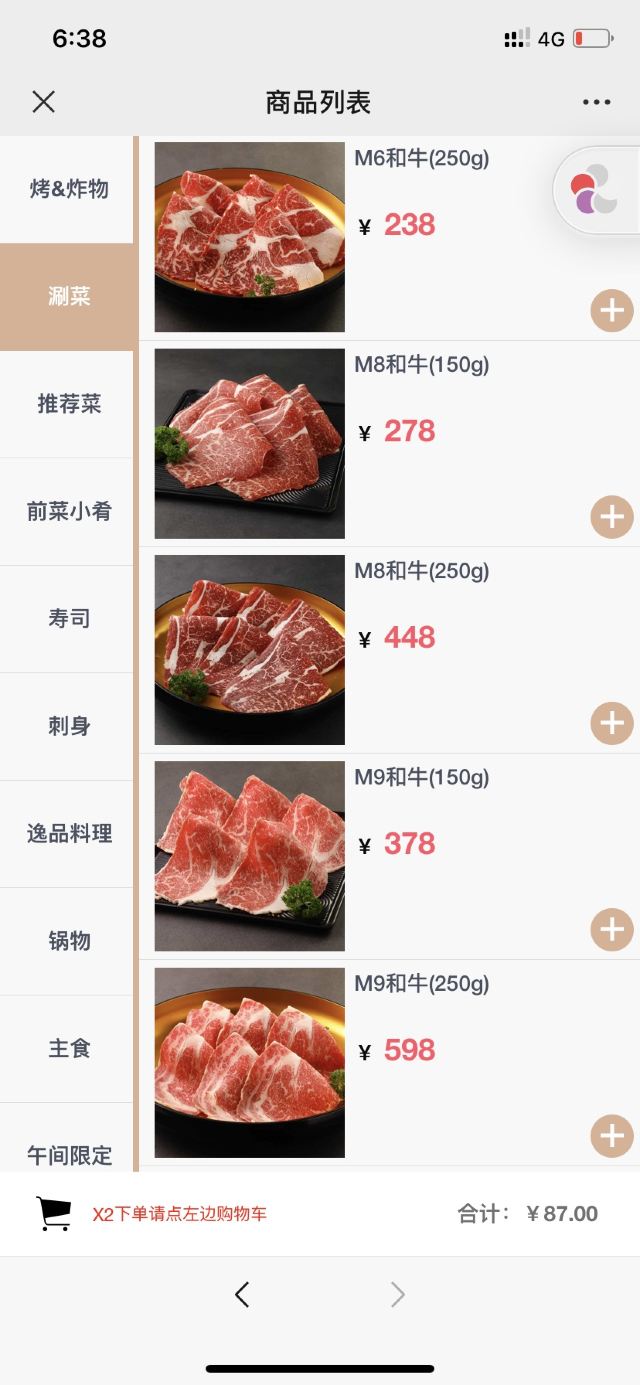Switch to the 烤&炸物 category

pyautogui.click(x=68, y=189)
